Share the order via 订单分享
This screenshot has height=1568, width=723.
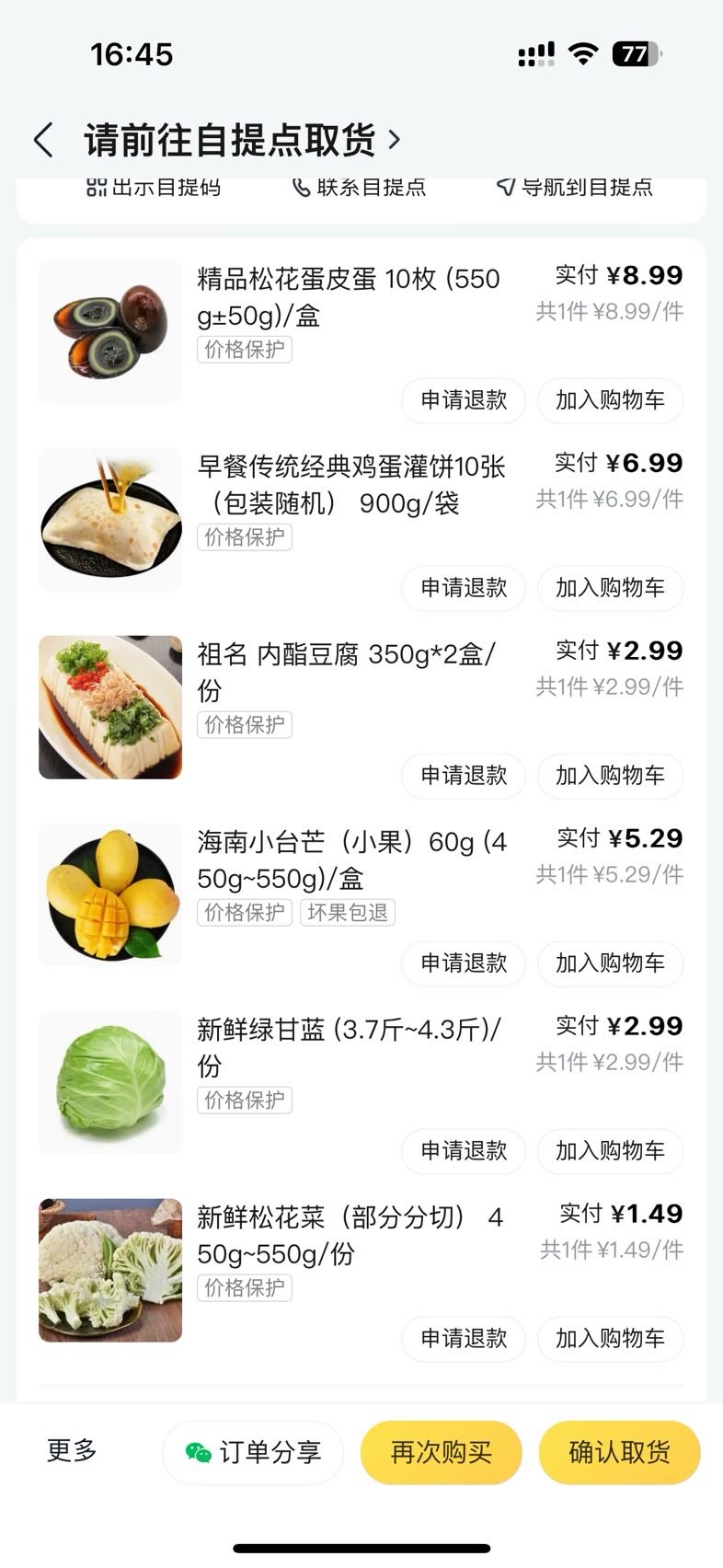(x=253, y=1453)
